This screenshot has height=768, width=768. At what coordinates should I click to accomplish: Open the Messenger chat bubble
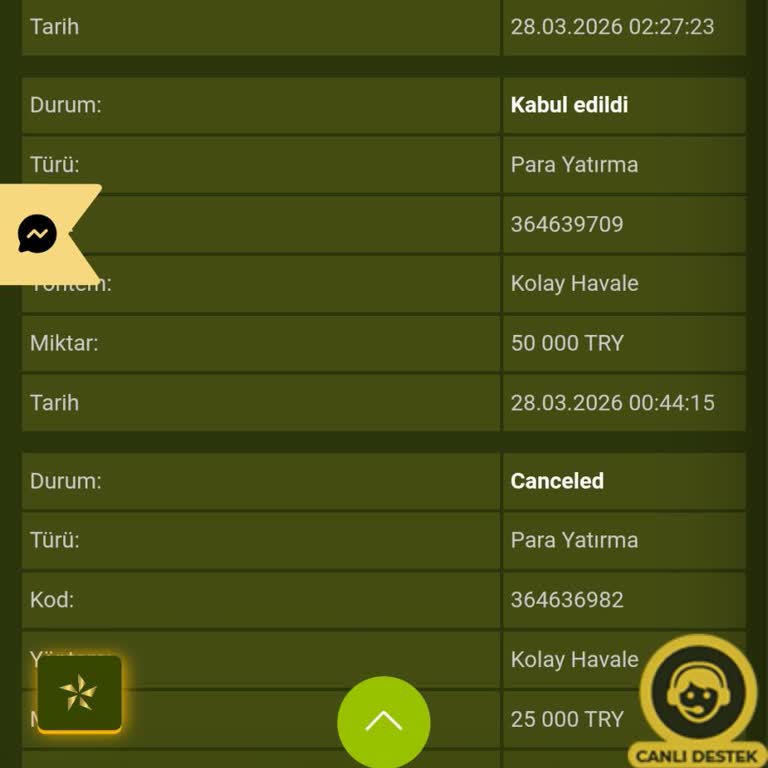38,234
